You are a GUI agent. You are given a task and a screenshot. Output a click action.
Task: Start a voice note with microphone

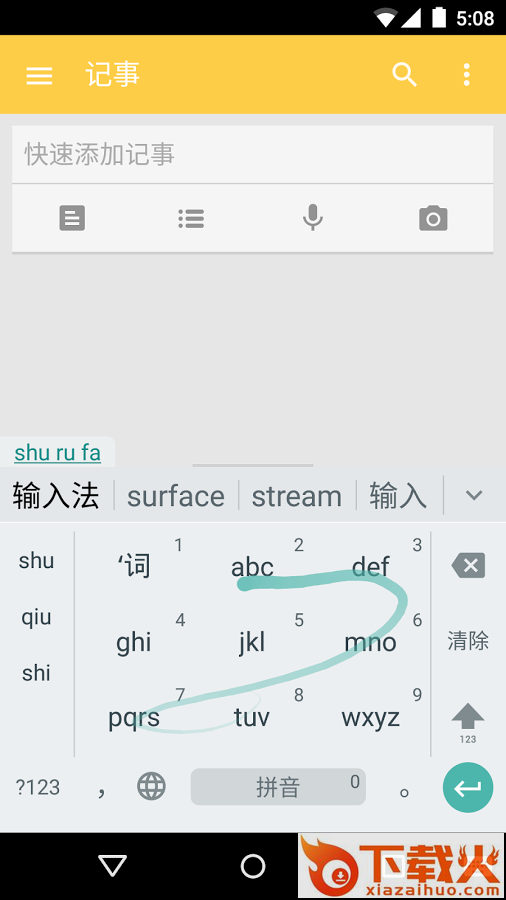click(313, 218)
